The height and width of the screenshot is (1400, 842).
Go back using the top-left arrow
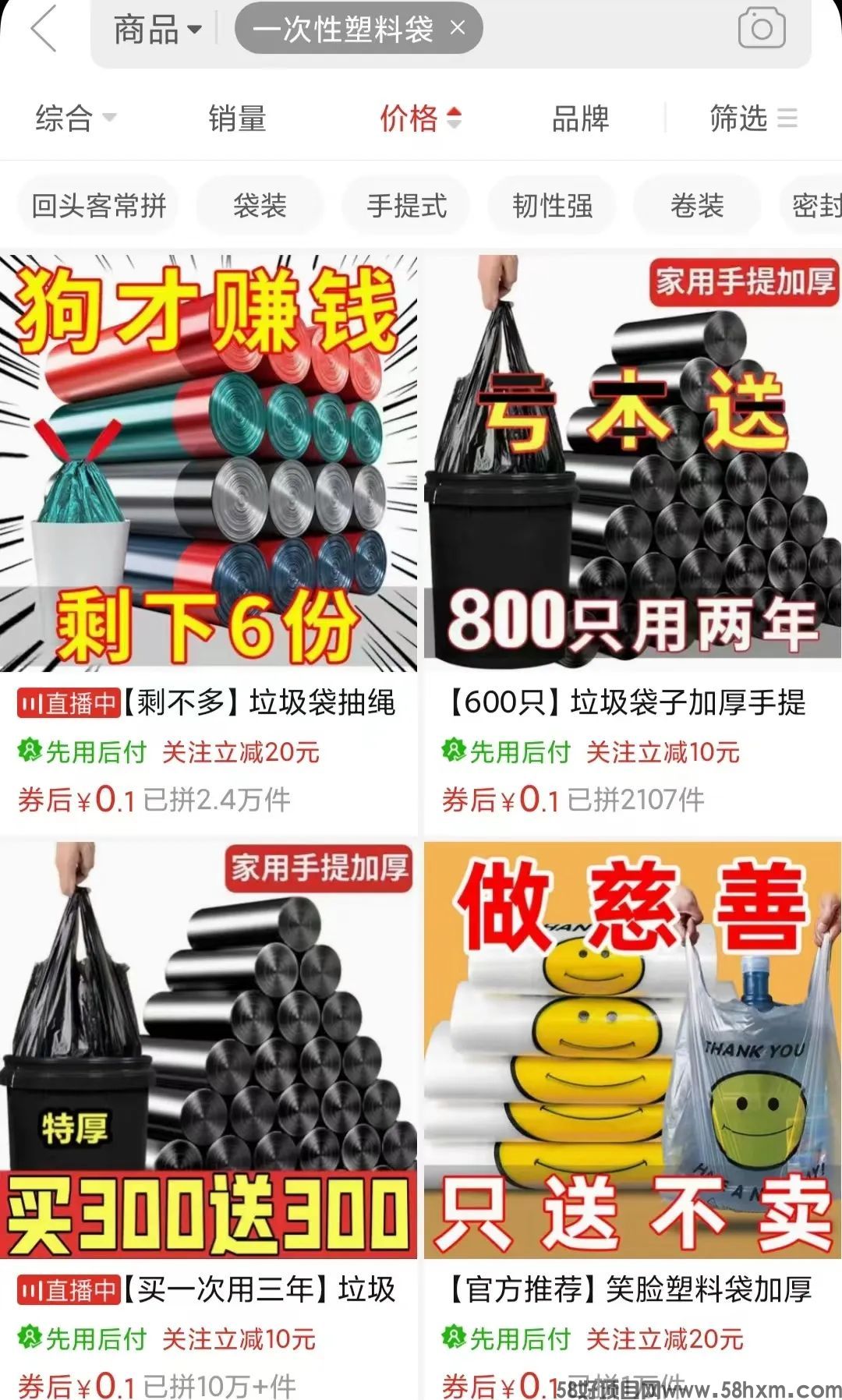pyautogui.click(x=44, y=29)
